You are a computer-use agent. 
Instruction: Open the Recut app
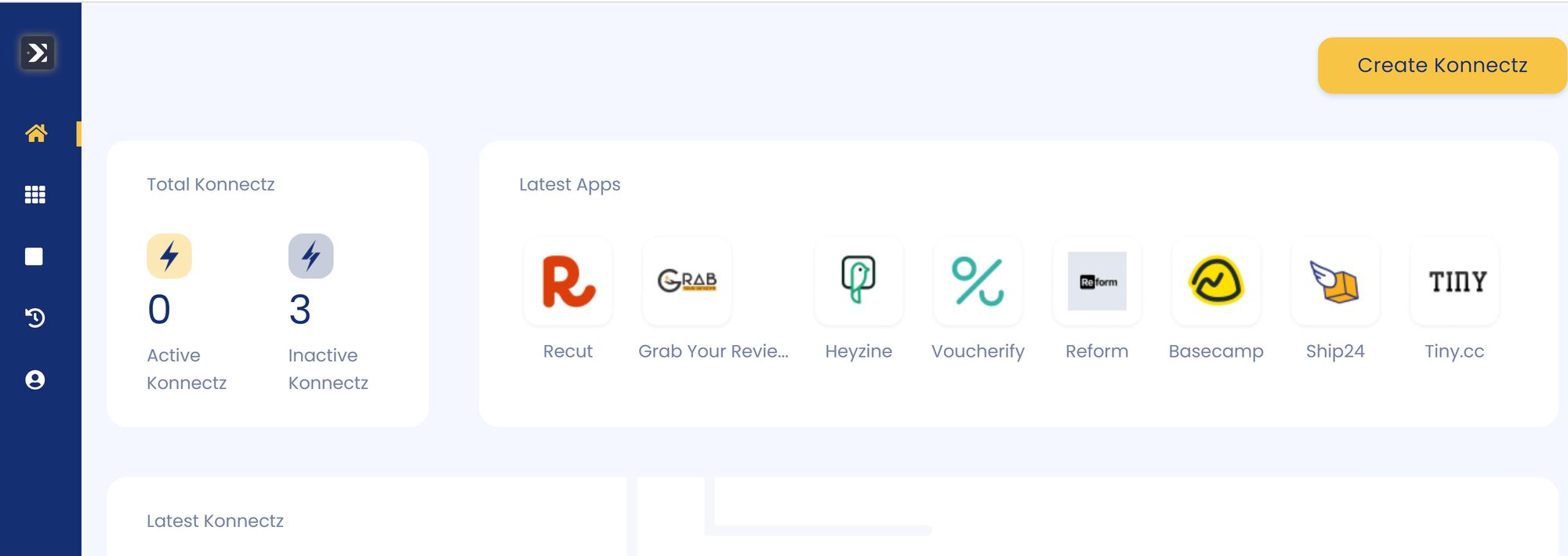click(568, 282)
